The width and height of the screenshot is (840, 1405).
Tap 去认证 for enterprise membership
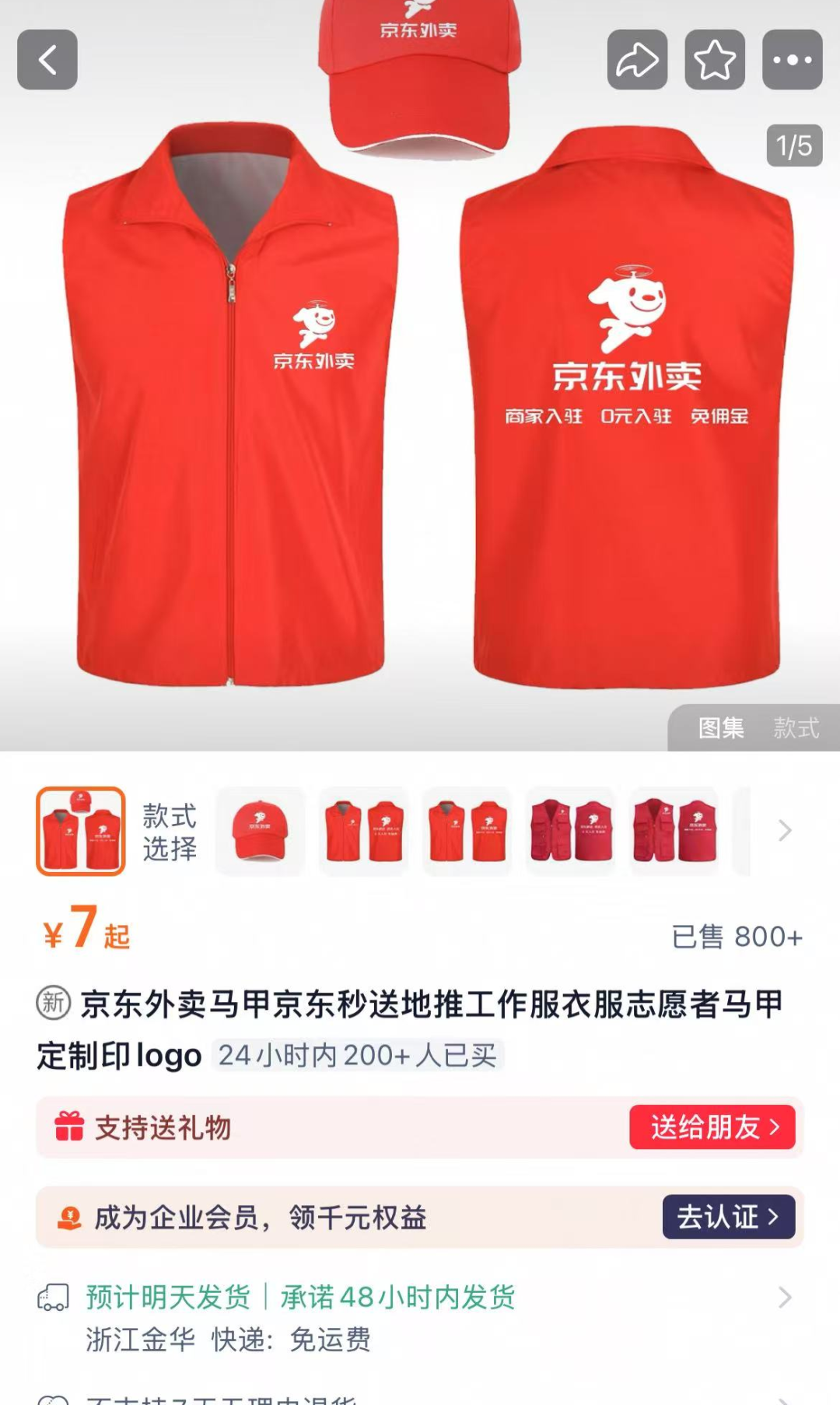tap(729, 1217)
